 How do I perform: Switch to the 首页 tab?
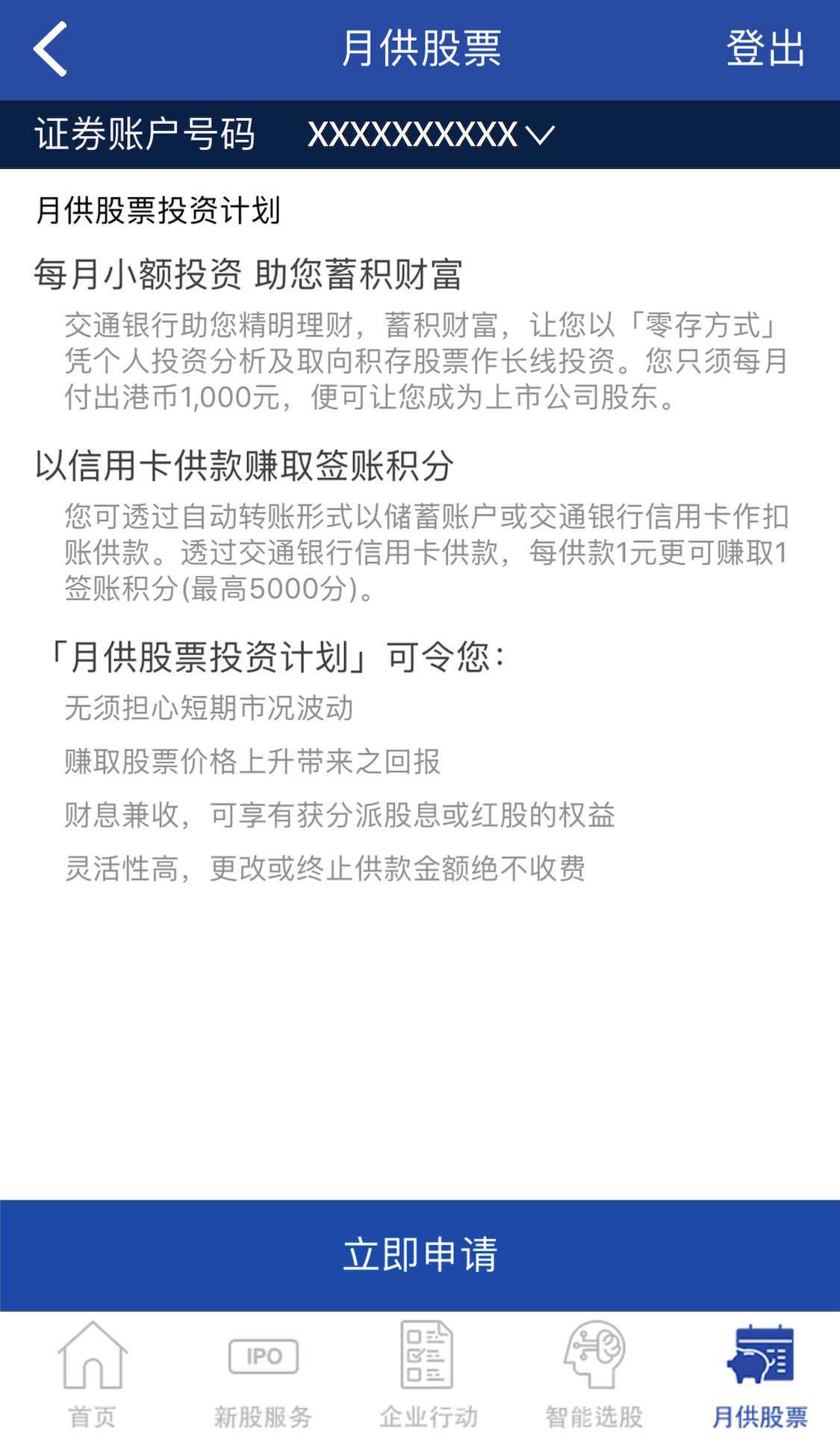[x=93, y=1375]
